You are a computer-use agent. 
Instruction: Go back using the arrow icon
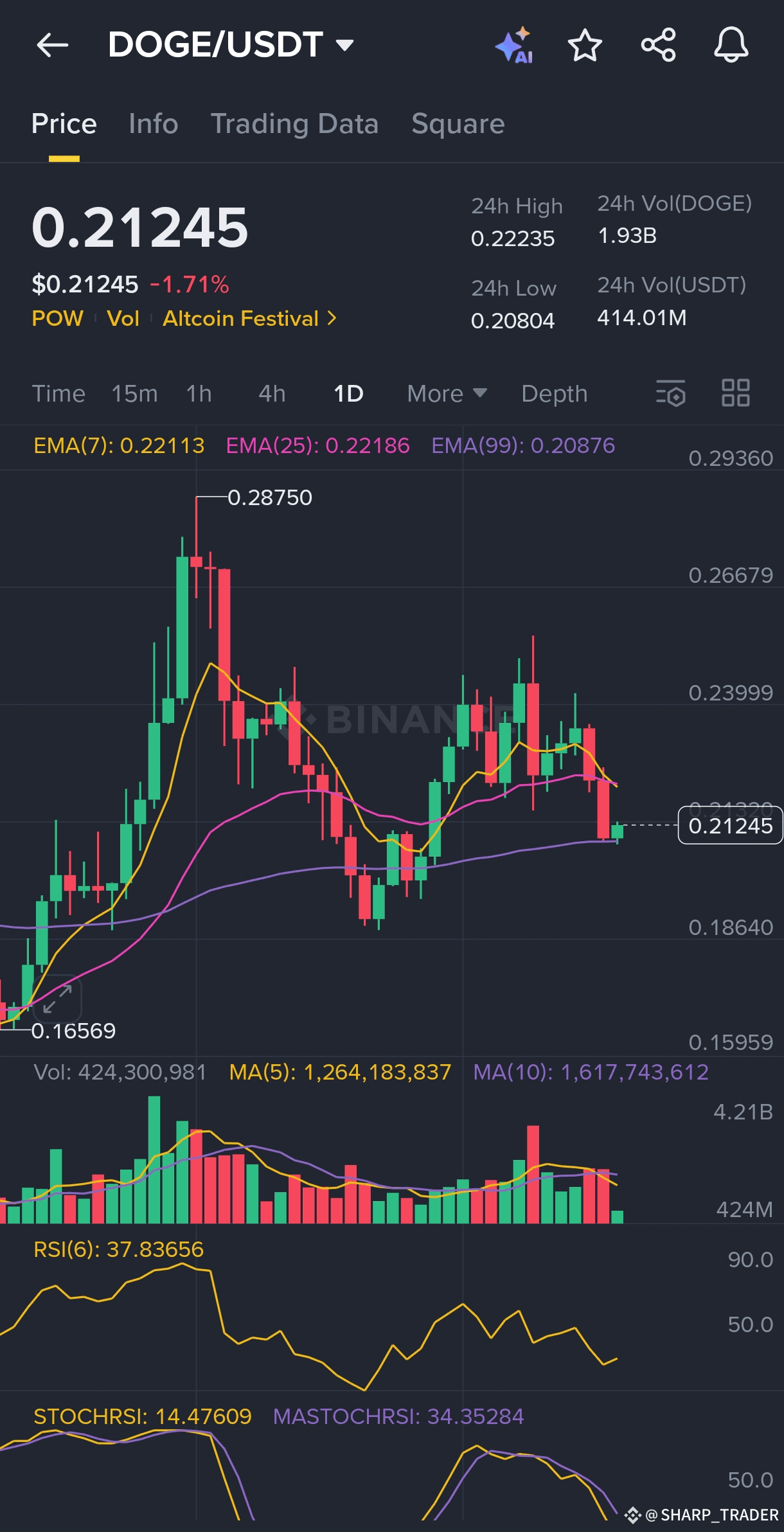point(53,45)
